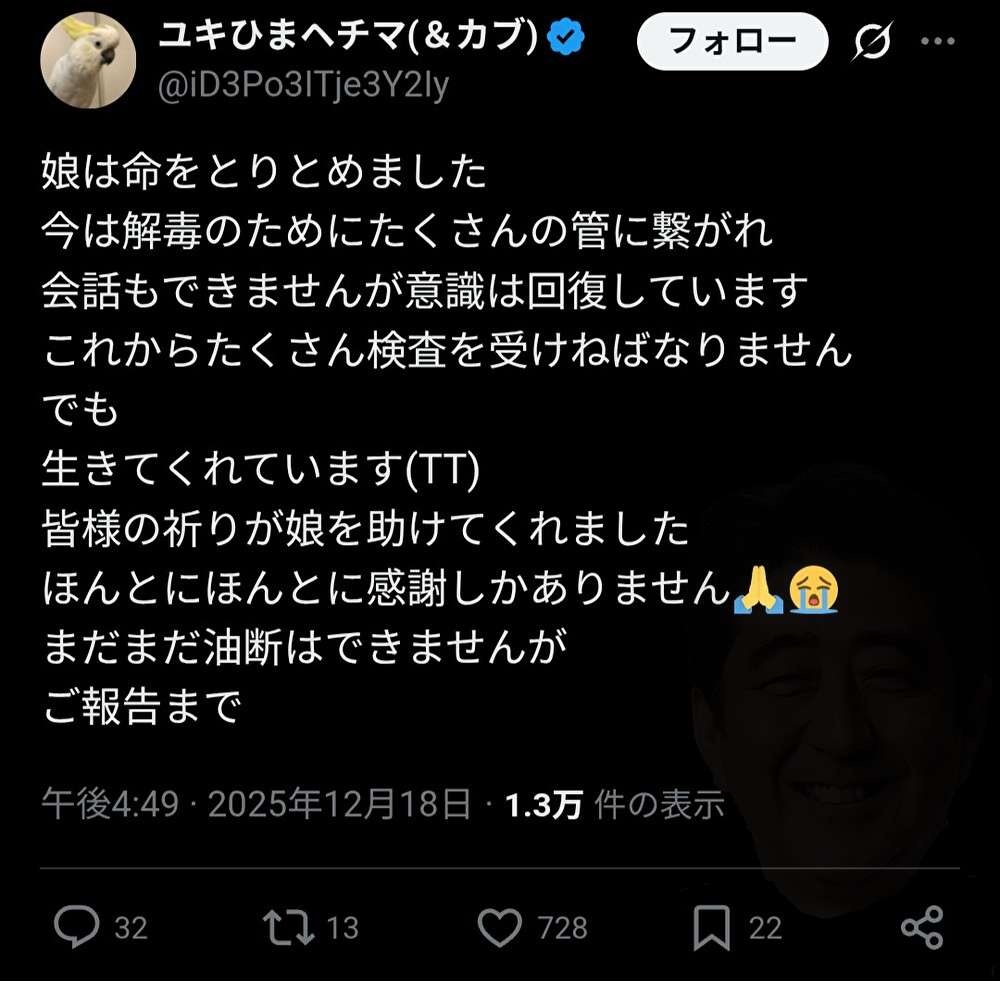Bookmark this post
The width and height of the screenshot is (1000, 981).
pyautogui.click(x=711, y=928)
